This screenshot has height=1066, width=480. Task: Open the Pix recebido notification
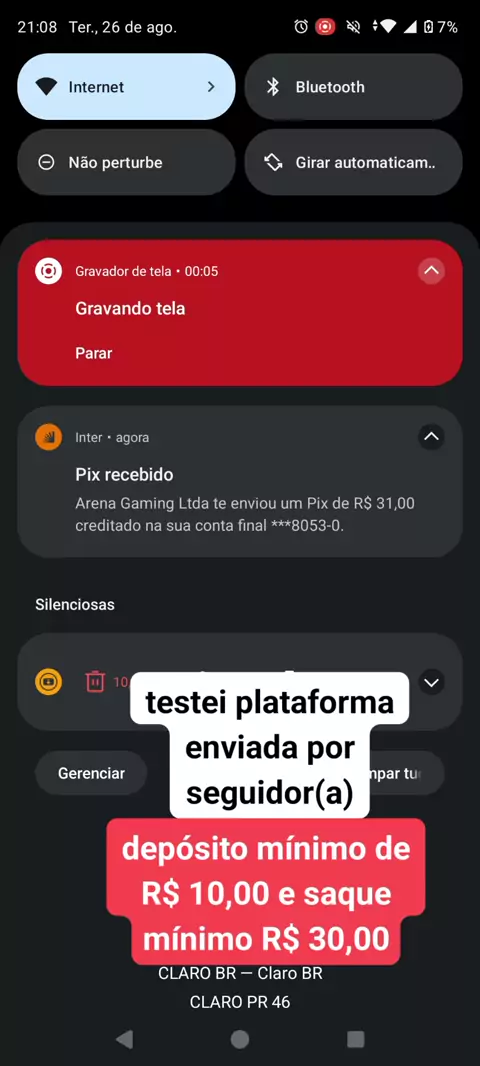click(240, 481)
